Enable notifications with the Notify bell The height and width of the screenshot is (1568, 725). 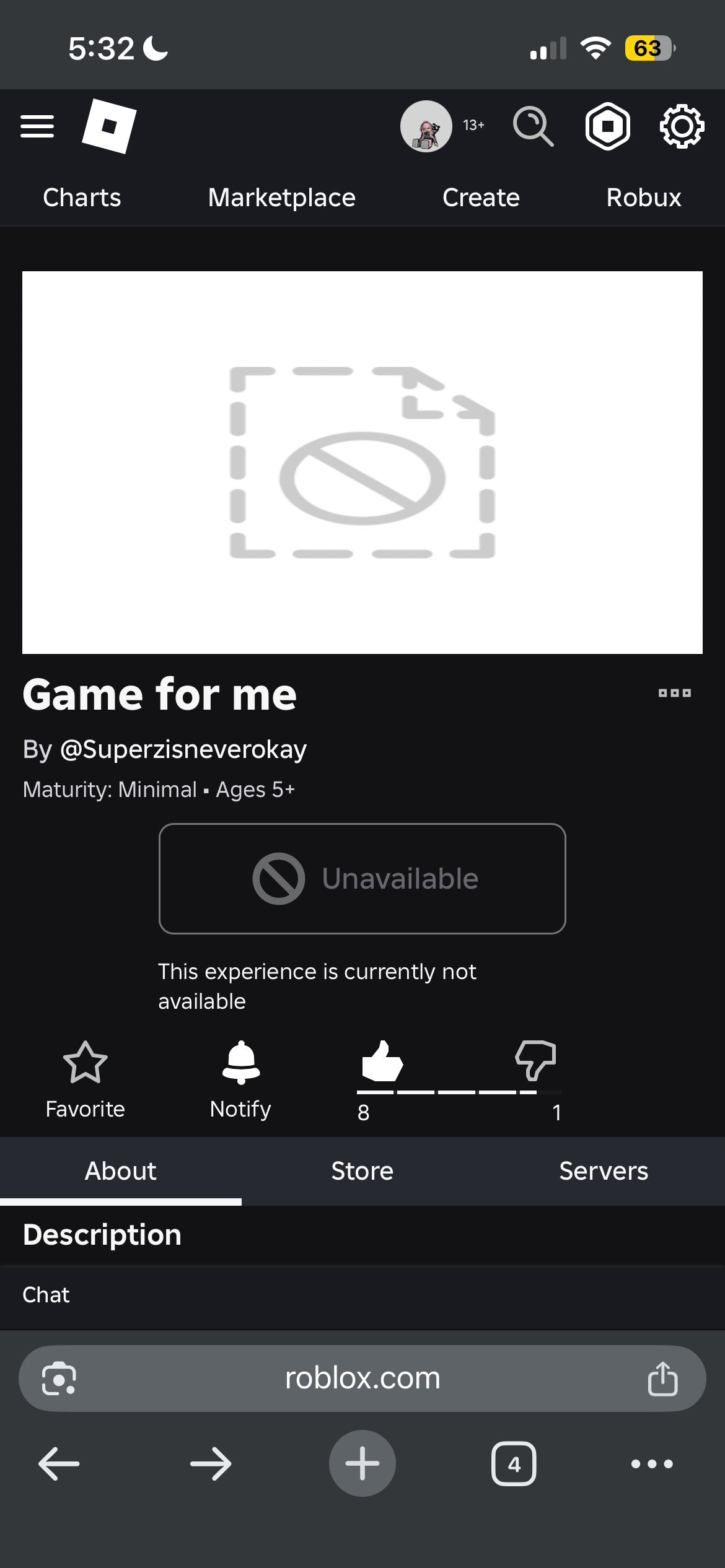(240, 1078)
